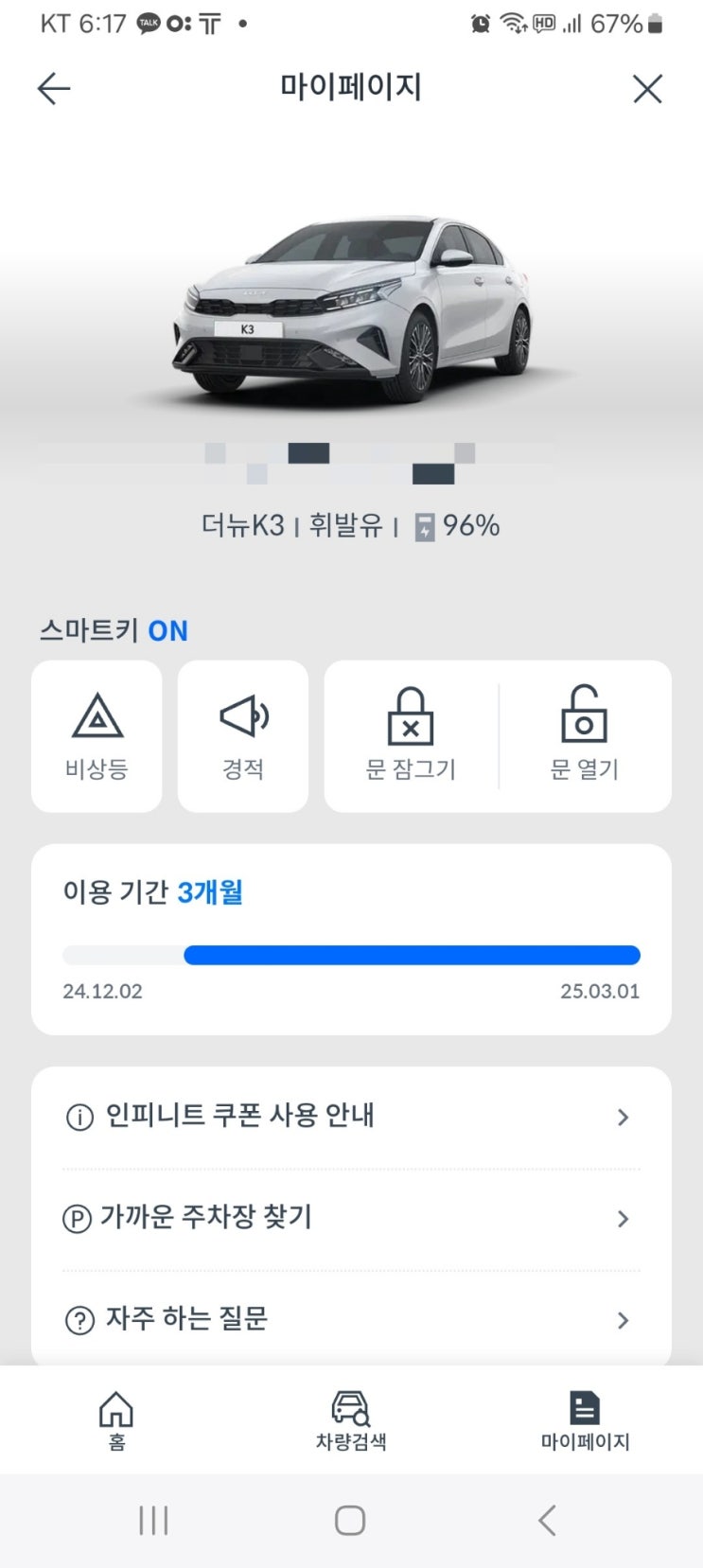Select the 마이페이지 tab
Viewport: 703px width, 1568px height.
(585, 1420)
